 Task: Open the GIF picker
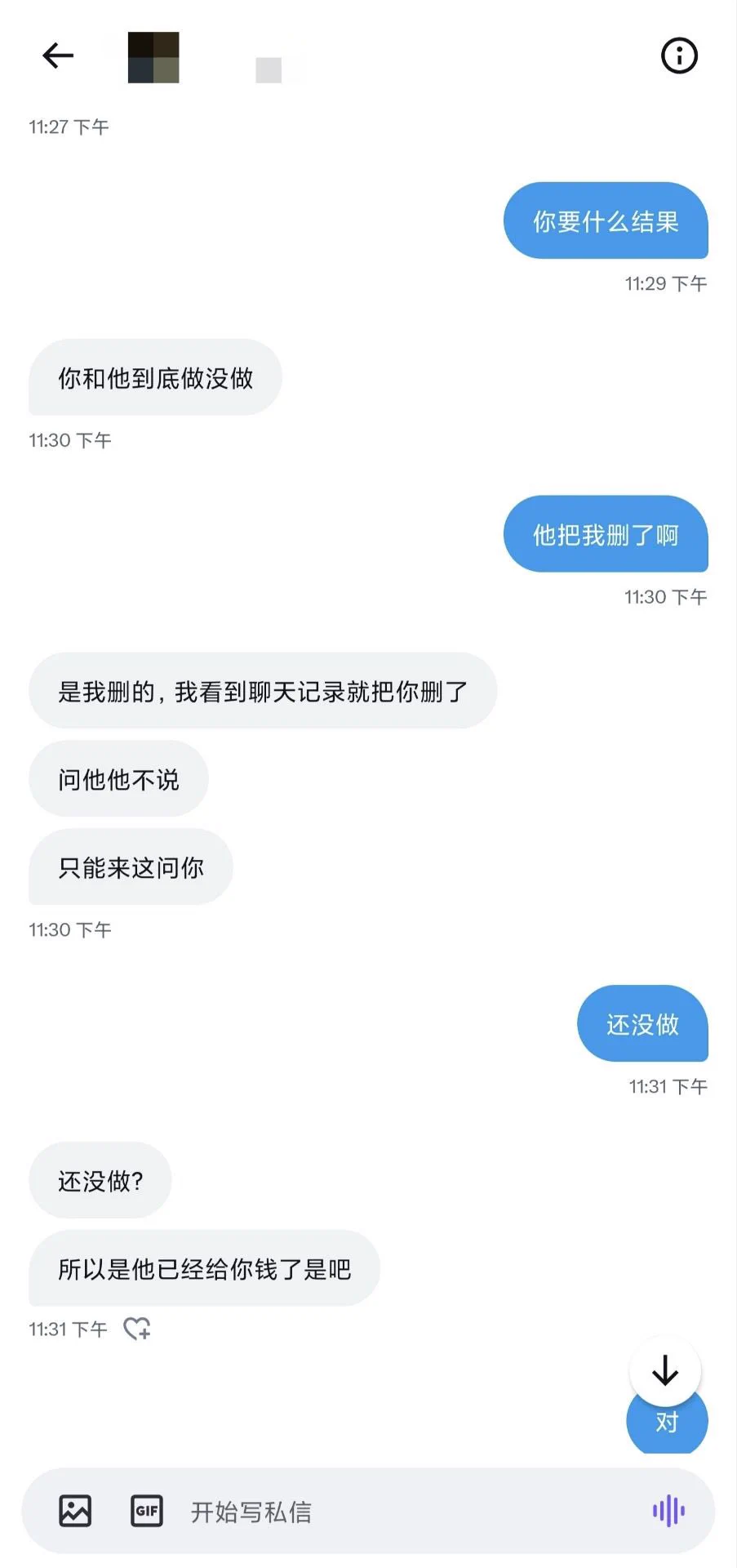147,1511
